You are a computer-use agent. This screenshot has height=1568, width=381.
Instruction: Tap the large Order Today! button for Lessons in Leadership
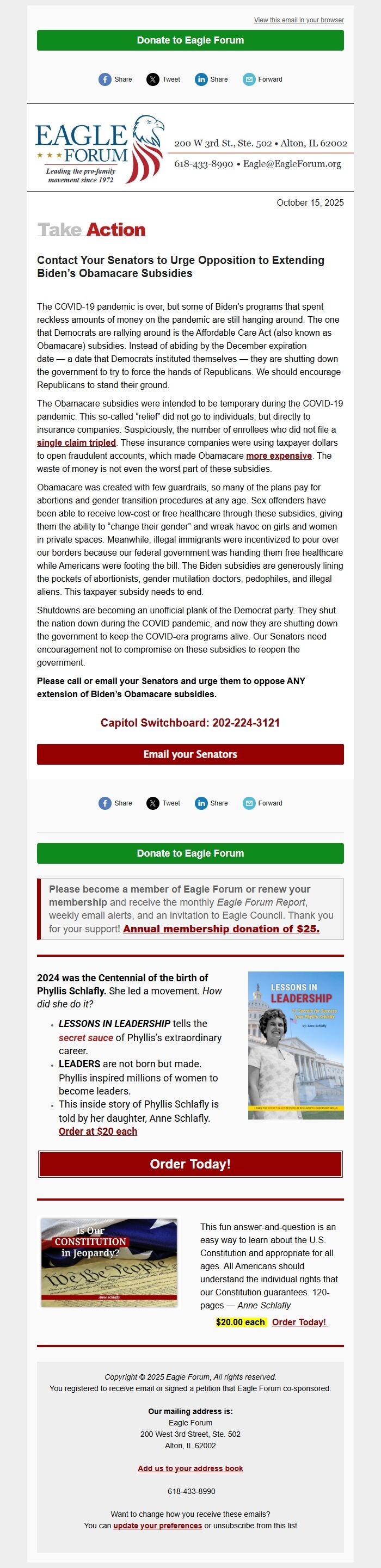pos(190,1165)
